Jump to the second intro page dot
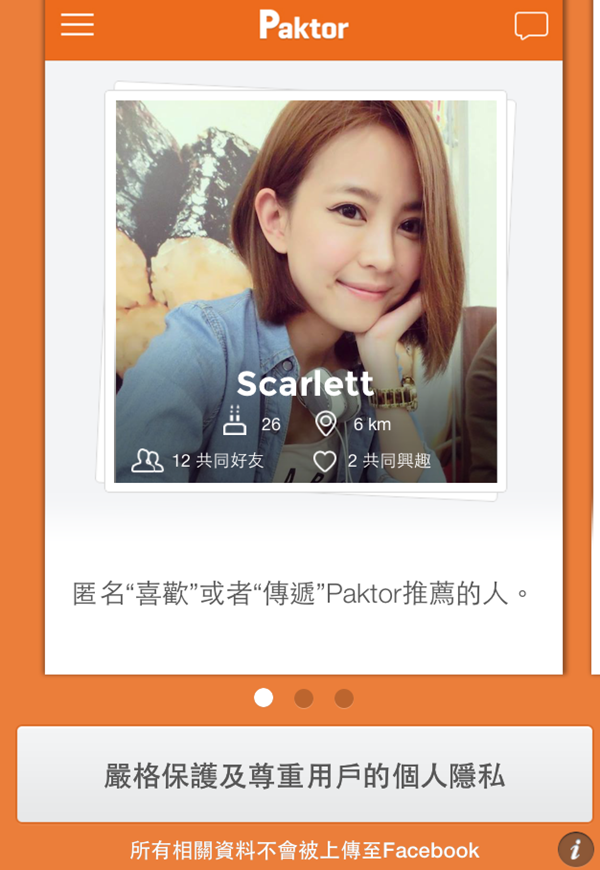 [x=304, y=698]
